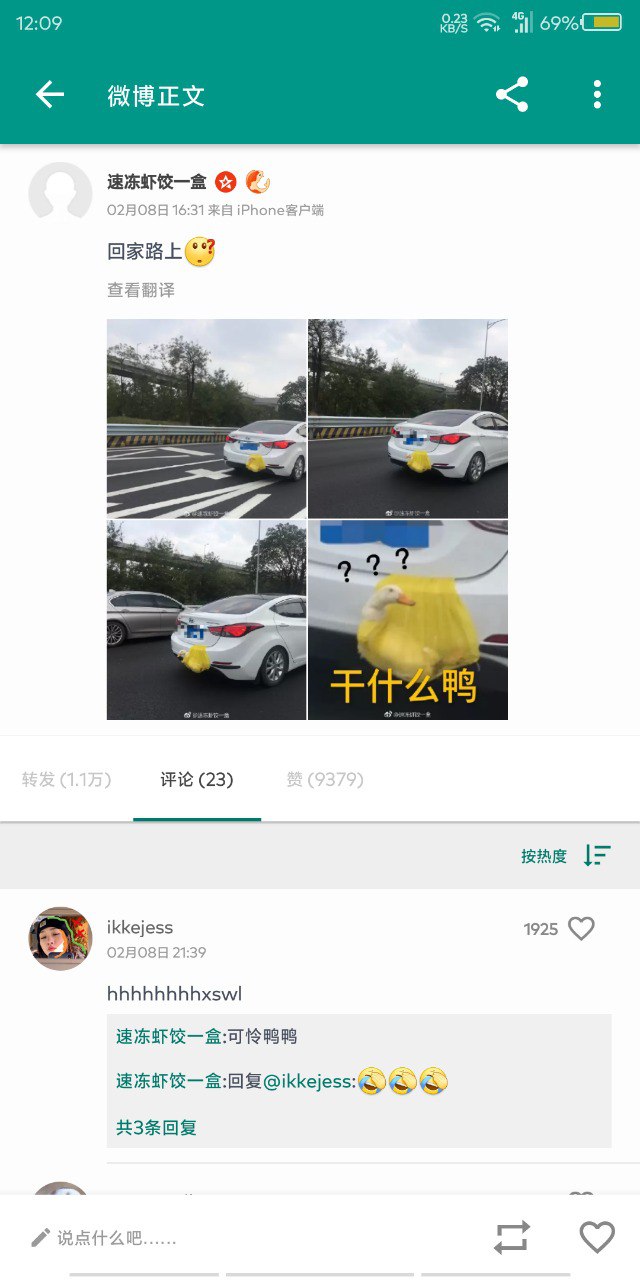This screenshot has width=640, height=1280.
Task: Open the duck photo captioned 干什么鸭
Action: pos(408,620)
